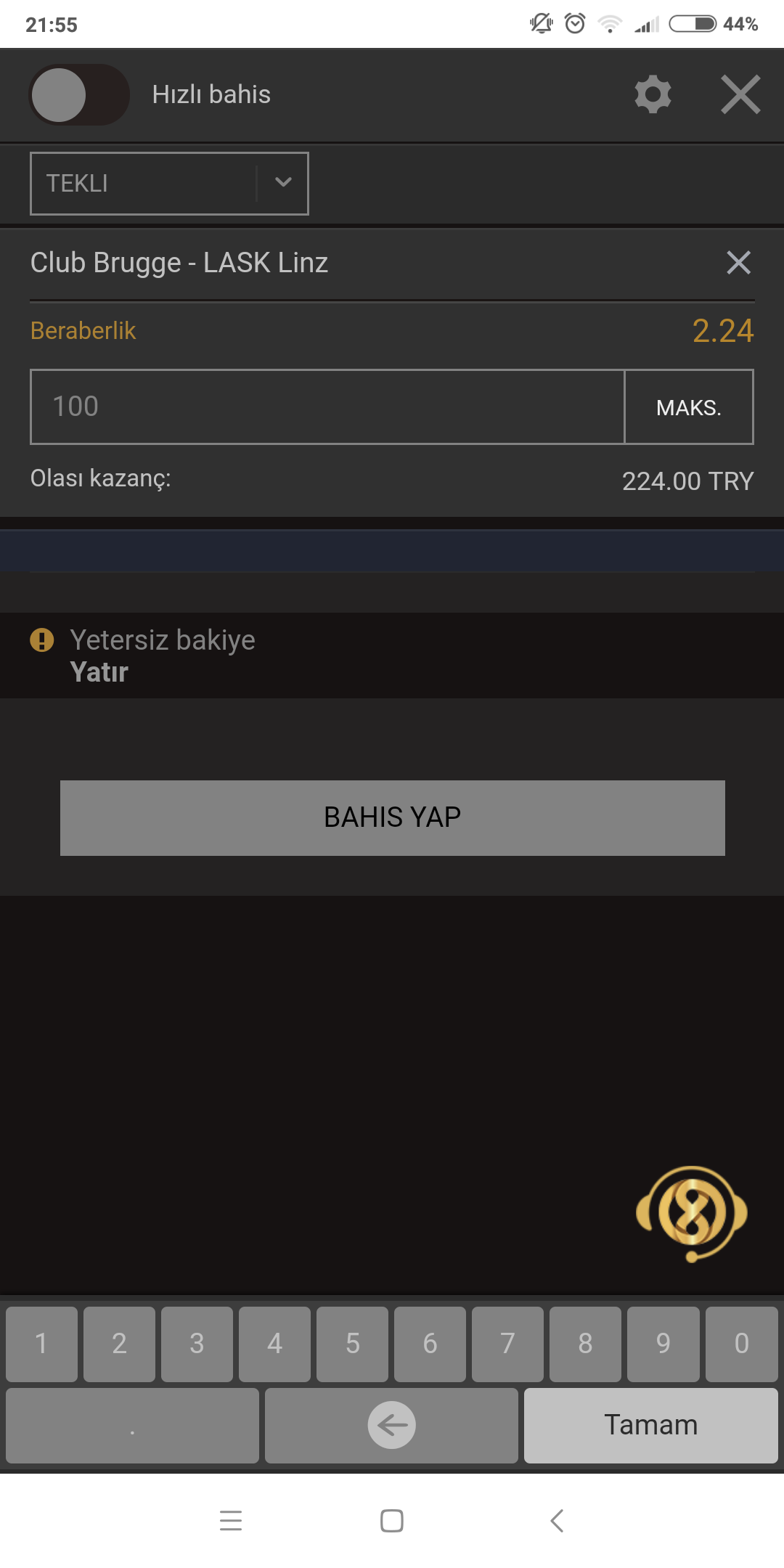784x1568 pixels.
Task: Delete last digit with backspace key
Action: click(x=391, y=1426)
